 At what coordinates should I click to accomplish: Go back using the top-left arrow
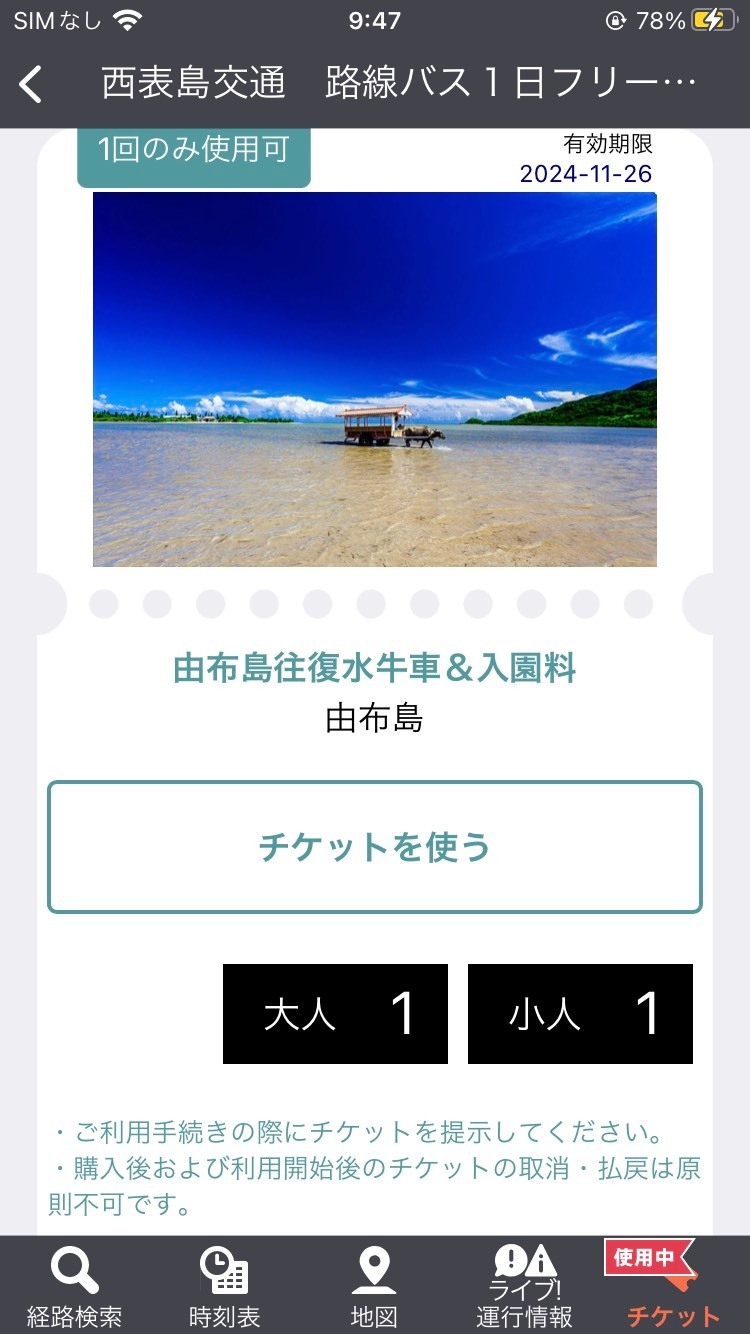[x=32, y=84]
